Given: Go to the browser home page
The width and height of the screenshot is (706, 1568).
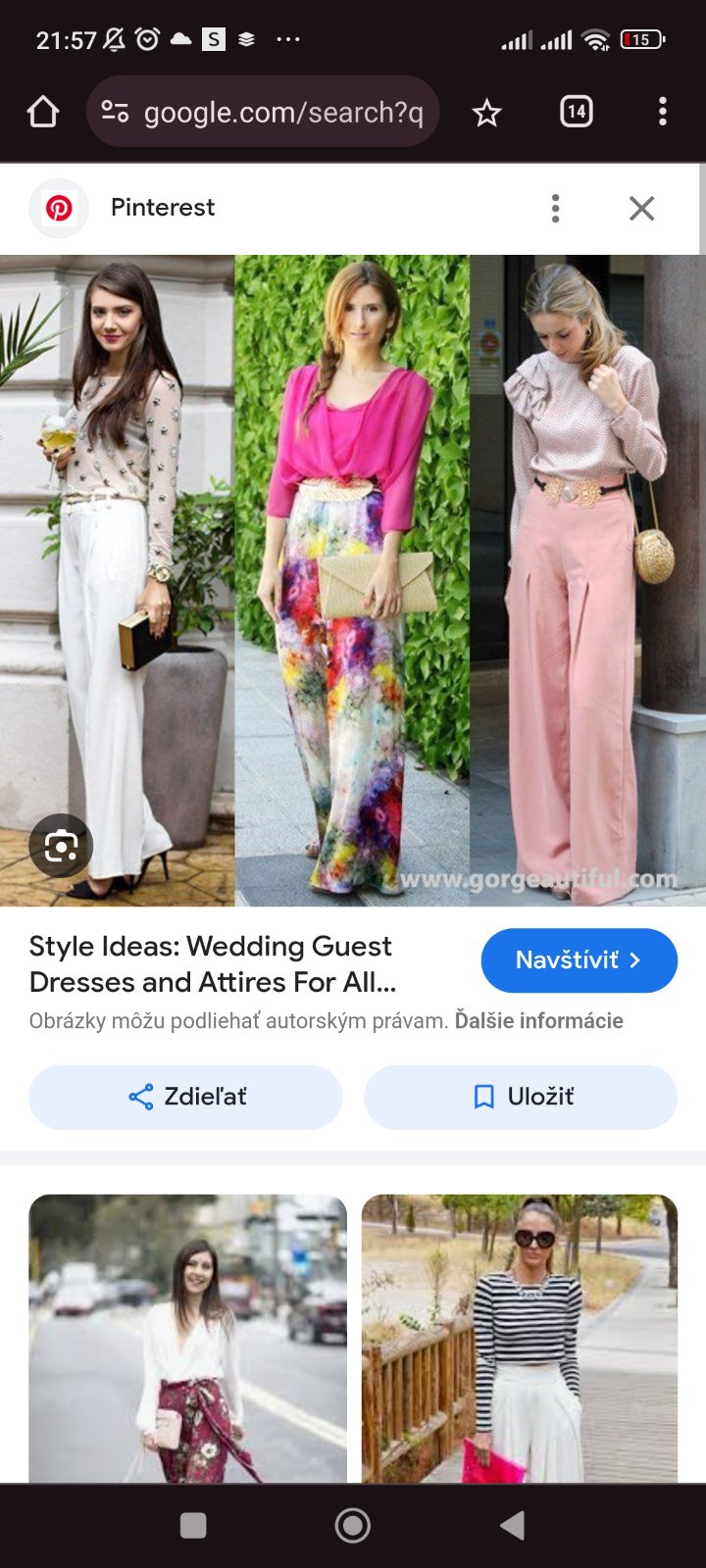Looking at the screenshot, I should pyautogui.click(x=43, y=113).
